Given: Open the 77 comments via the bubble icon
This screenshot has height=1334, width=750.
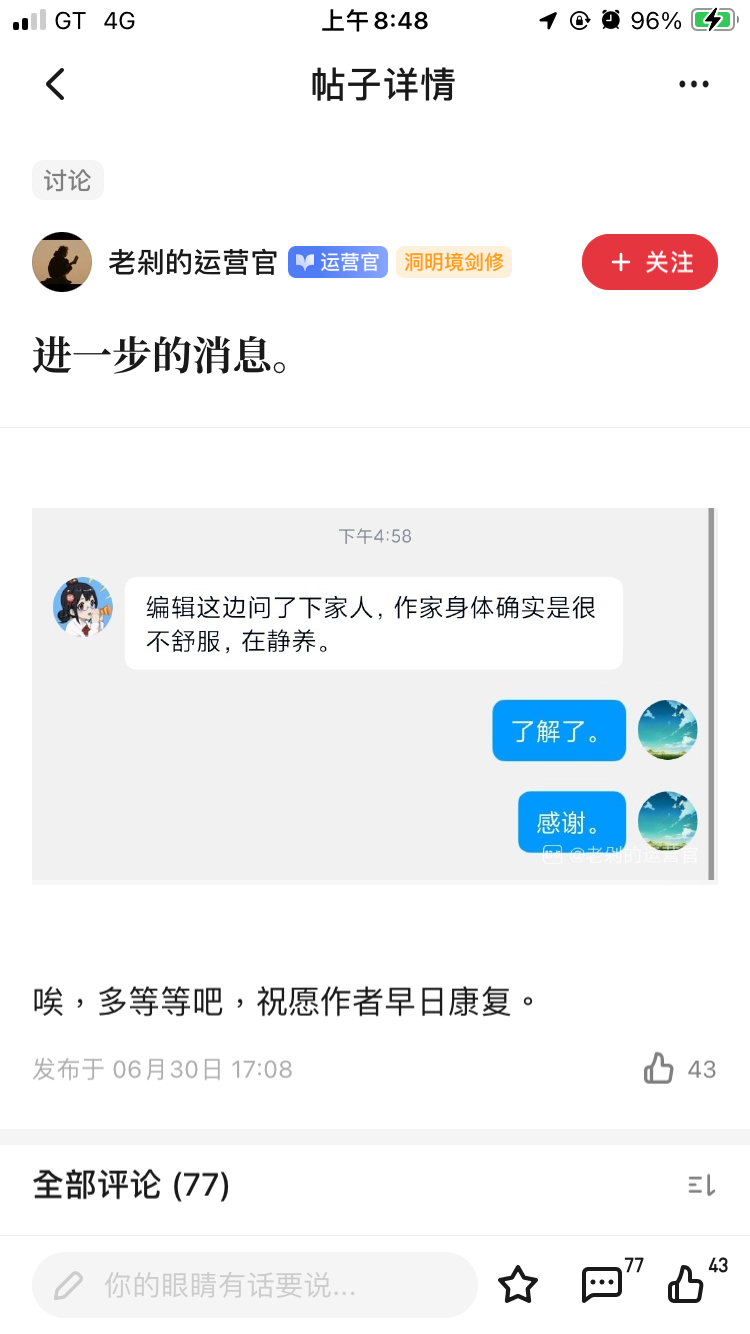Looking at the screenshot, I should coord(603,1284).
